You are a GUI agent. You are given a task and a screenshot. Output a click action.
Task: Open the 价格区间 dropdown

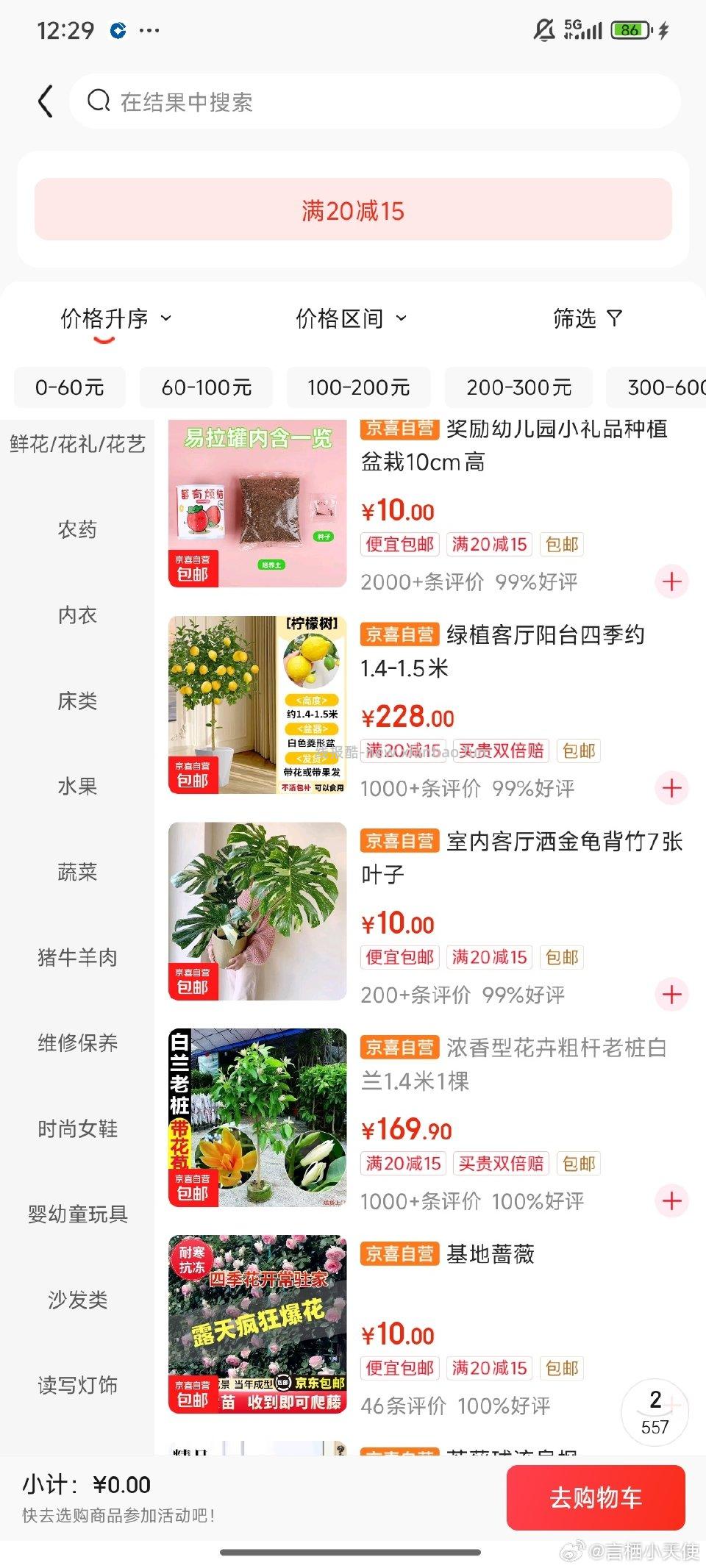[x=349, y=318]
